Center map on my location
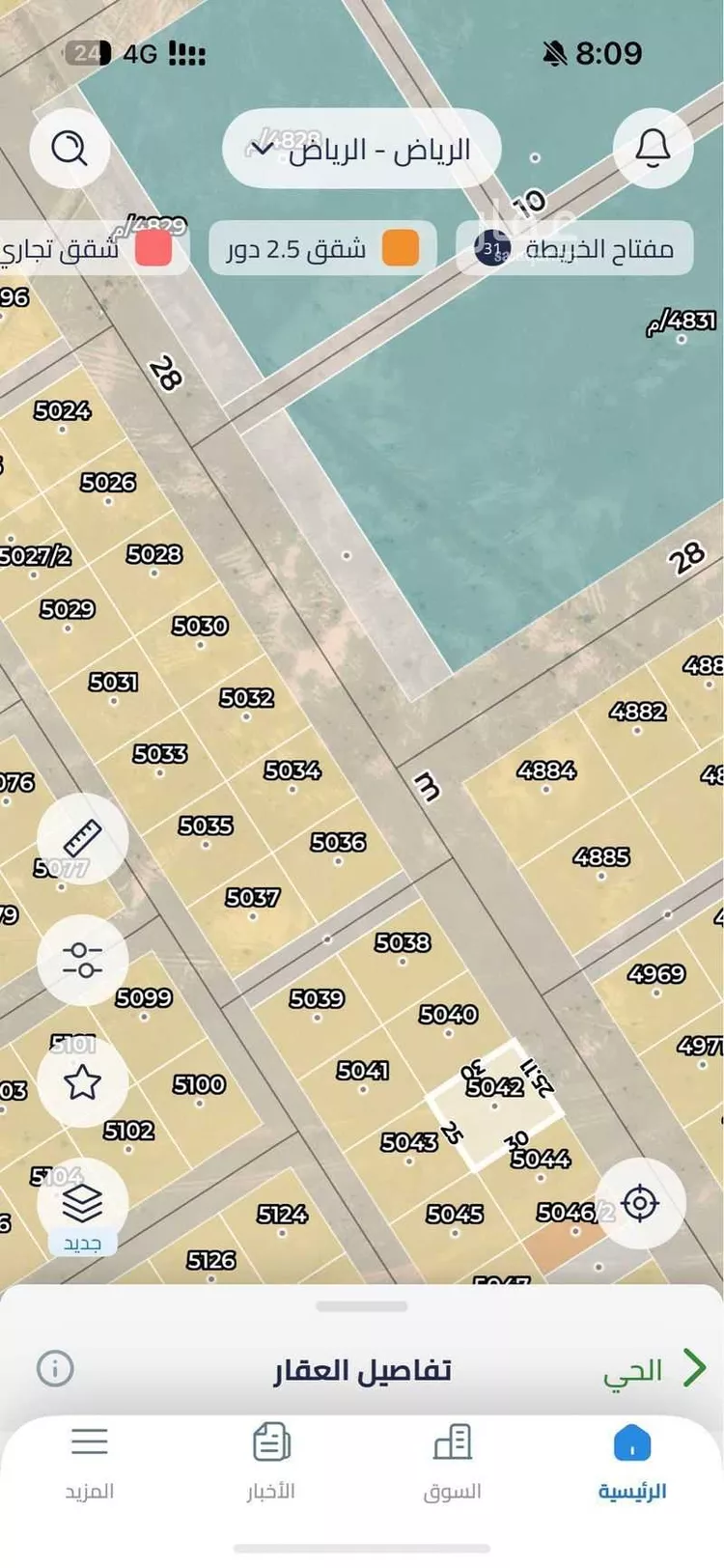Image resolution: width=724 pixels, height=1568 pixels. click(x=639, y=1204)
